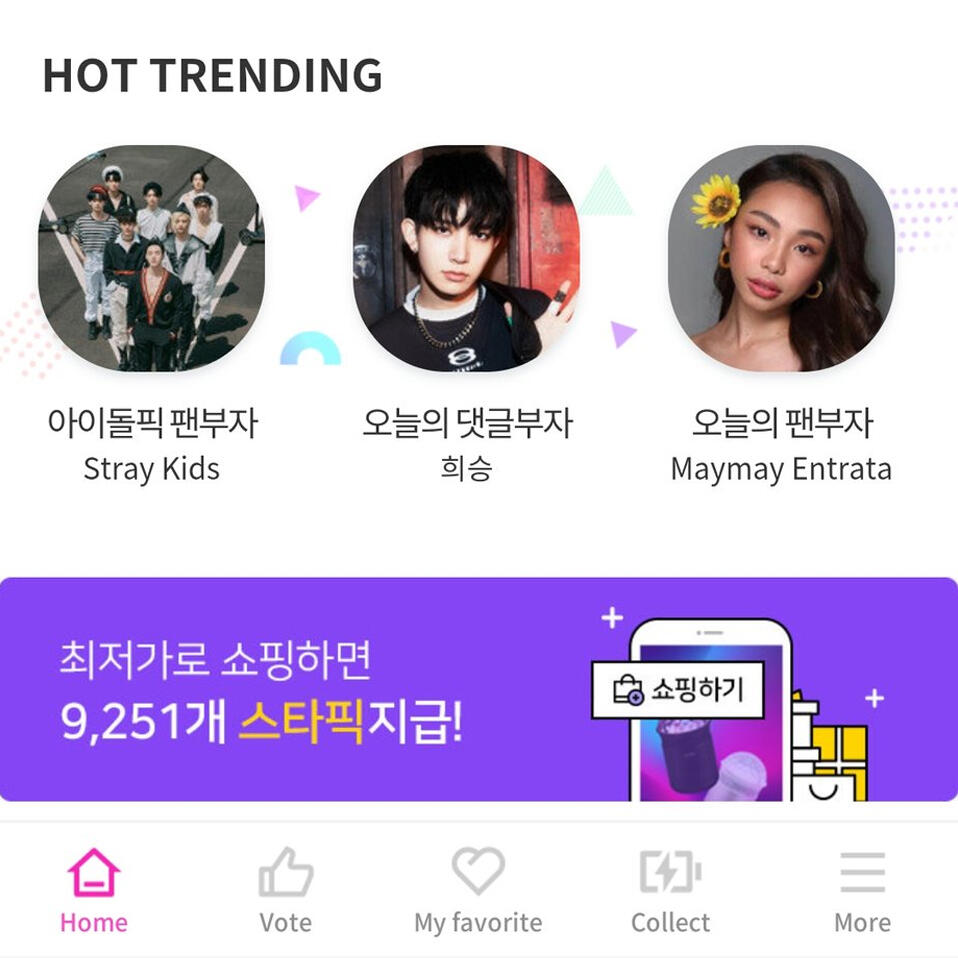Image resolution: width=958 pixels, height=958 pixels.
Task: Open the Maymay Entrata trending tile
Action: tap(781, 259)
